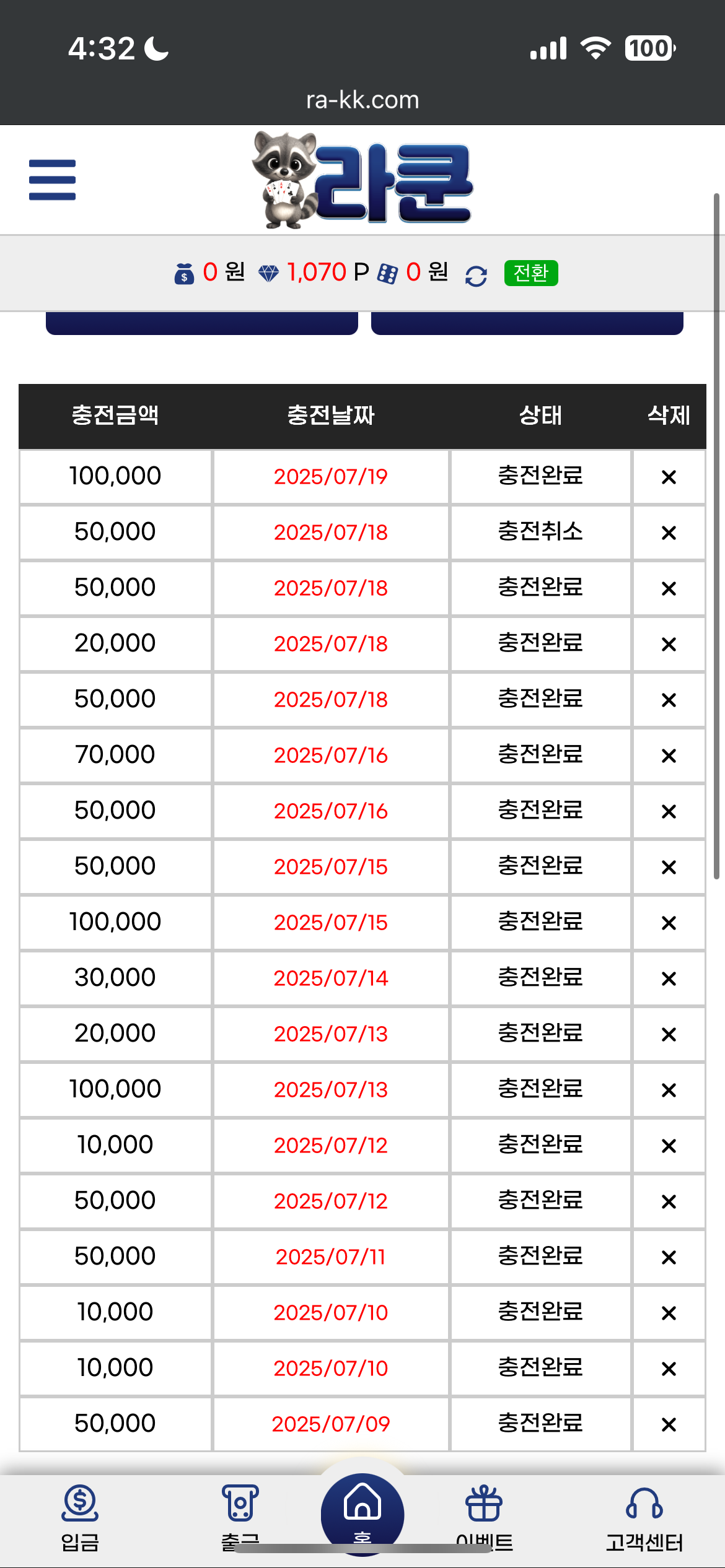725x1568 pixels.
Task: Open the 입금 deposit tab
Action: 80,1516
